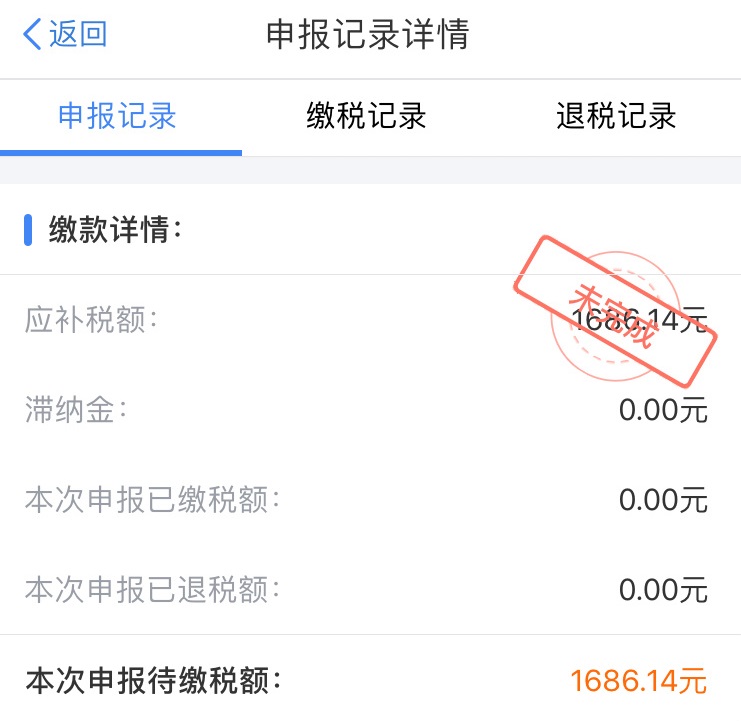This screenshot has height=721, width=741.
Task: Go back via 返回 button
Action: click(x=64, y=35)
